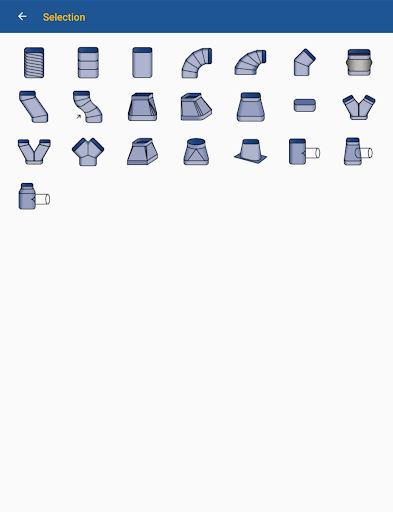Select the duct with flat flange plate
Viewport: 393px width, 512px height.
tap(250, 151)
